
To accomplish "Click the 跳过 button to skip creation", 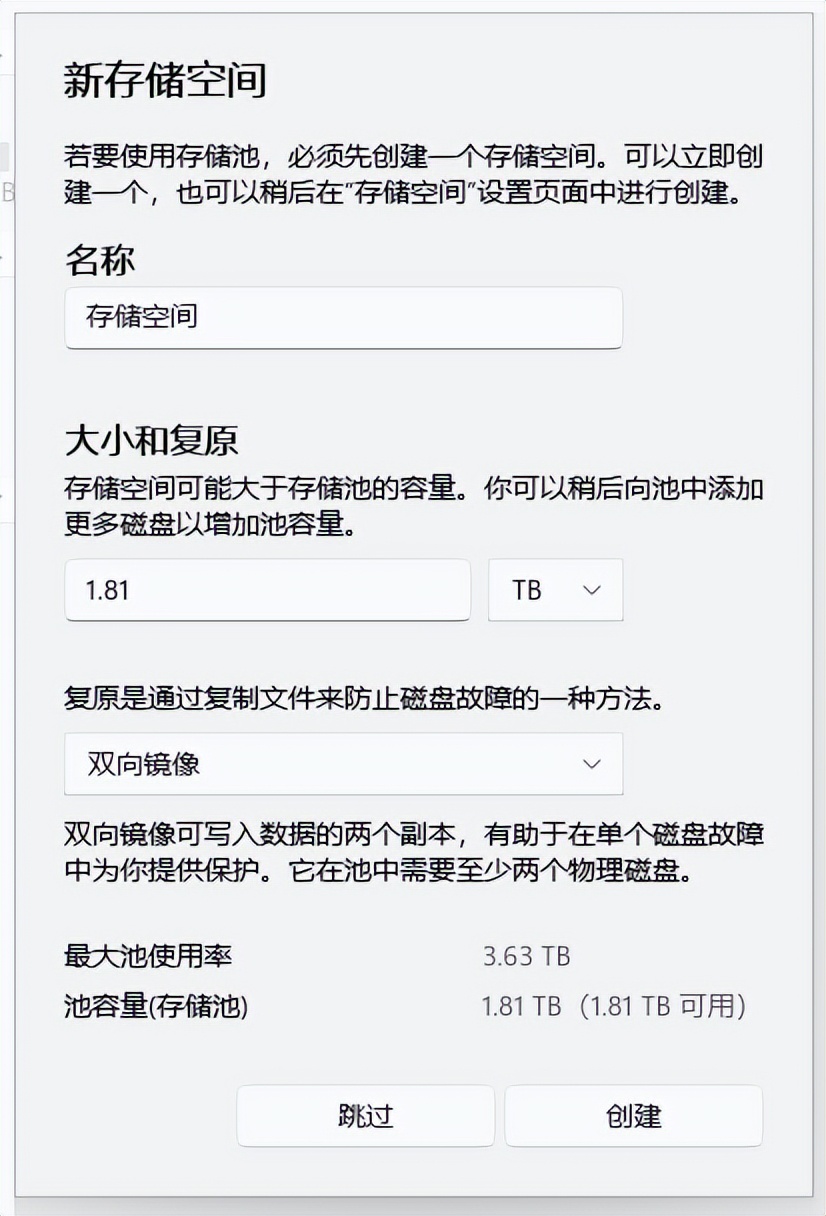I will 366,1115.
